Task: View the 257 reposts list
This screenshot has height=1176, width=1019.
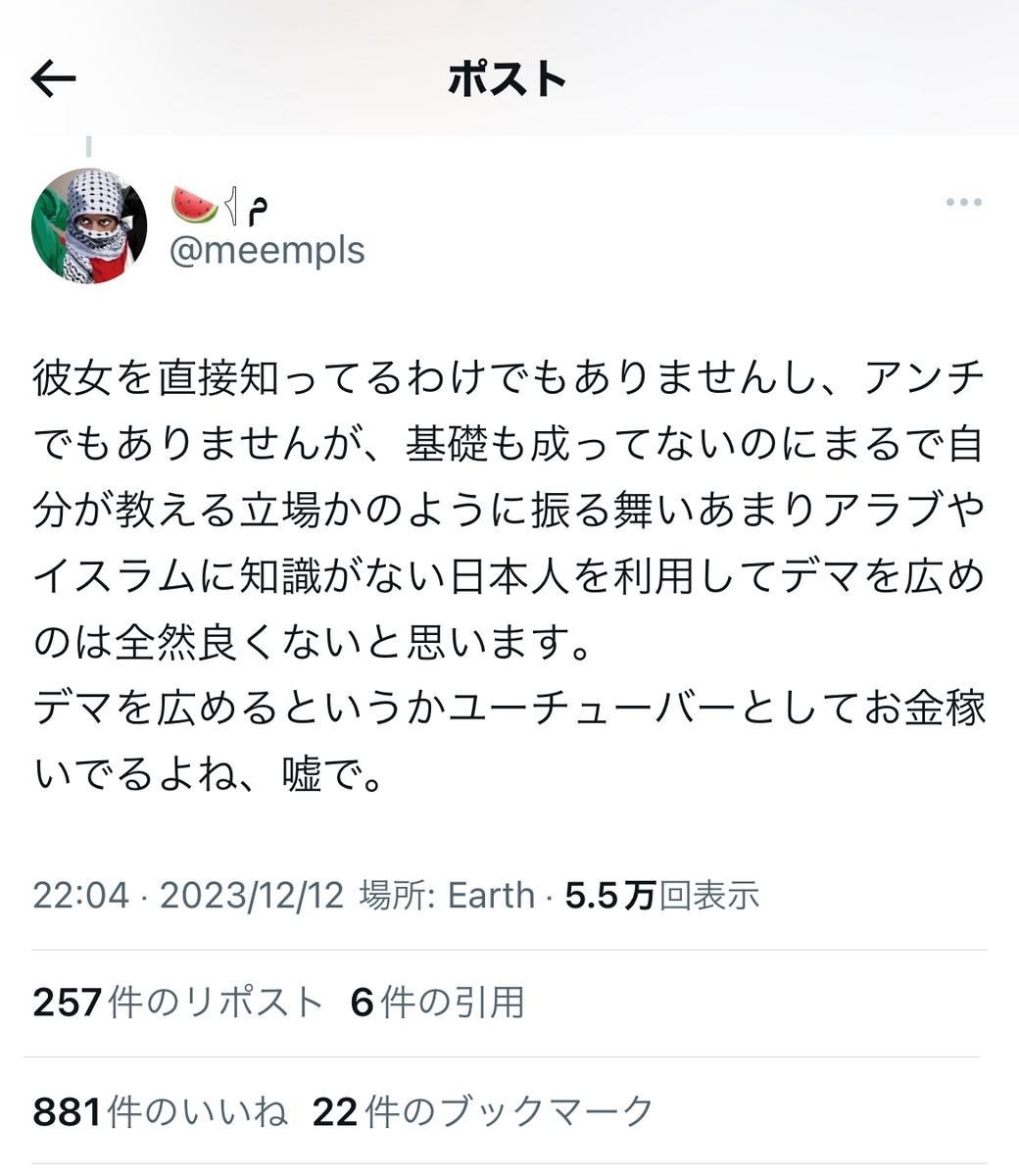Action: [177, 1003]
